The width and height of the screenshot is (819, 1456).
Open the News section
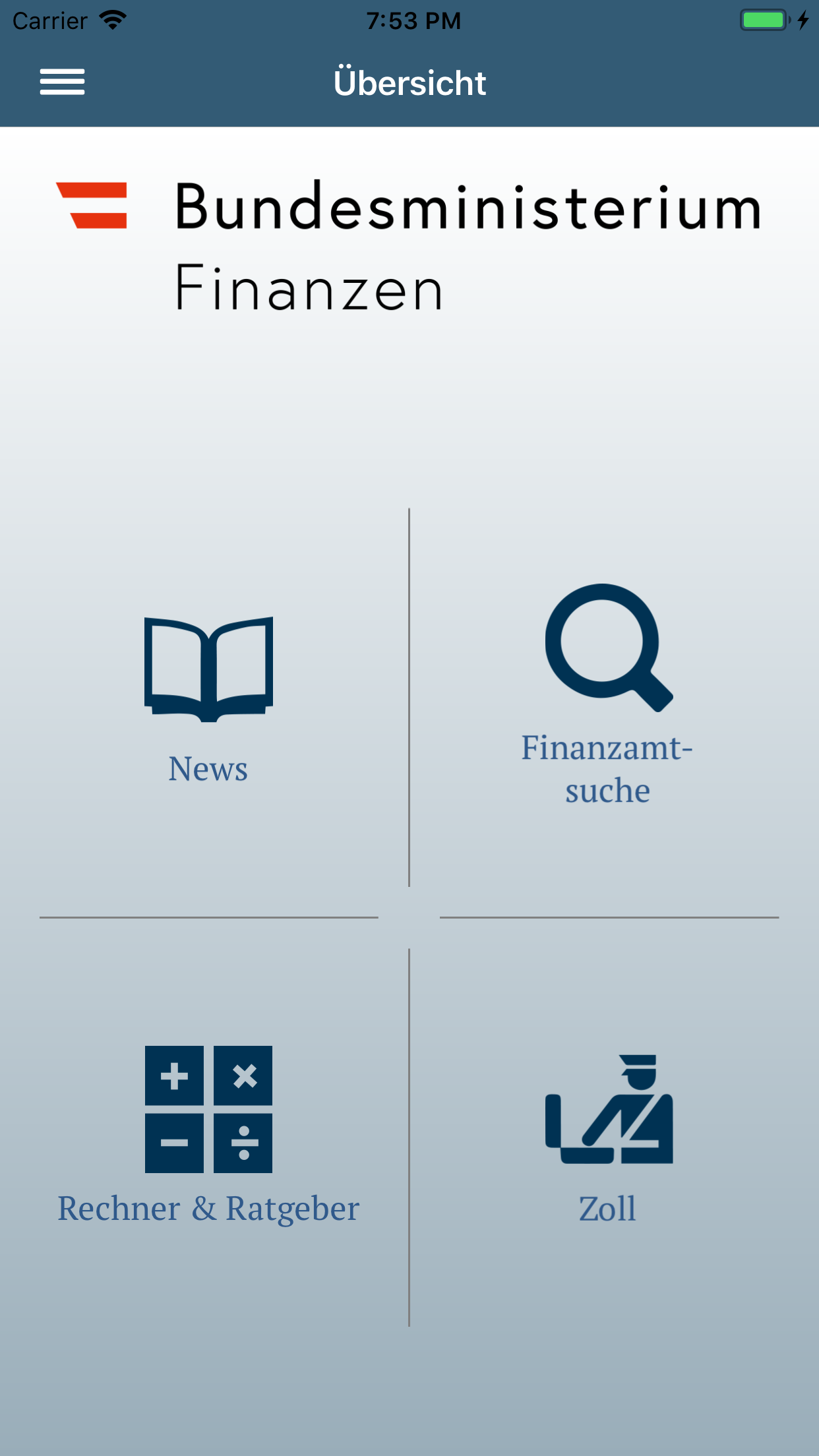(x=208, y=699)
